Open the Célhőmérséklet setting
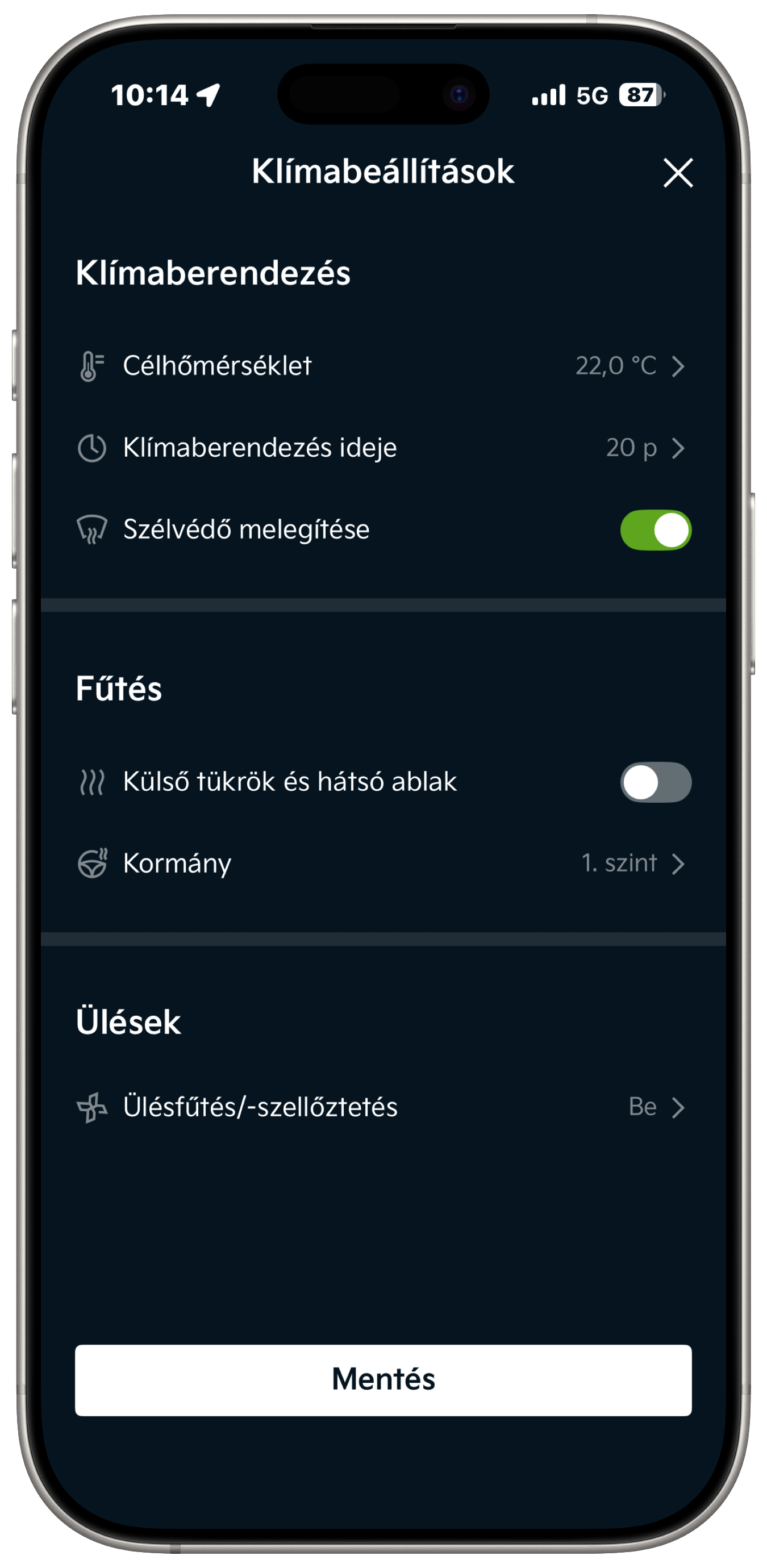Image resolution: width=767 pixels, height=1568 pixels. pos(383,366)
